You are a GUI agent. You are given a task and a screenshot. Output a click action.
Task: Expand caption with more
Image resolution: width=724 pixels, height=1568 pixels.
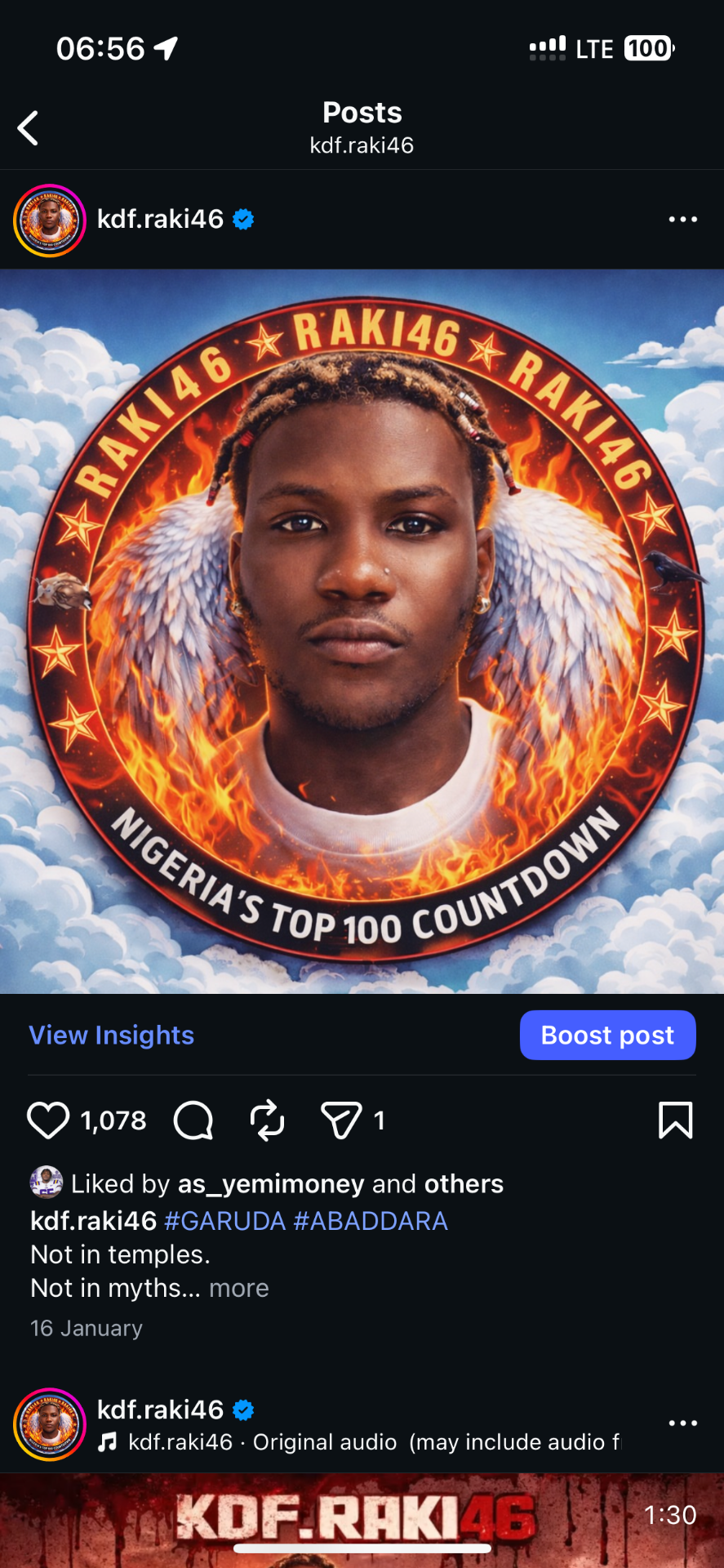[238, 1288]
